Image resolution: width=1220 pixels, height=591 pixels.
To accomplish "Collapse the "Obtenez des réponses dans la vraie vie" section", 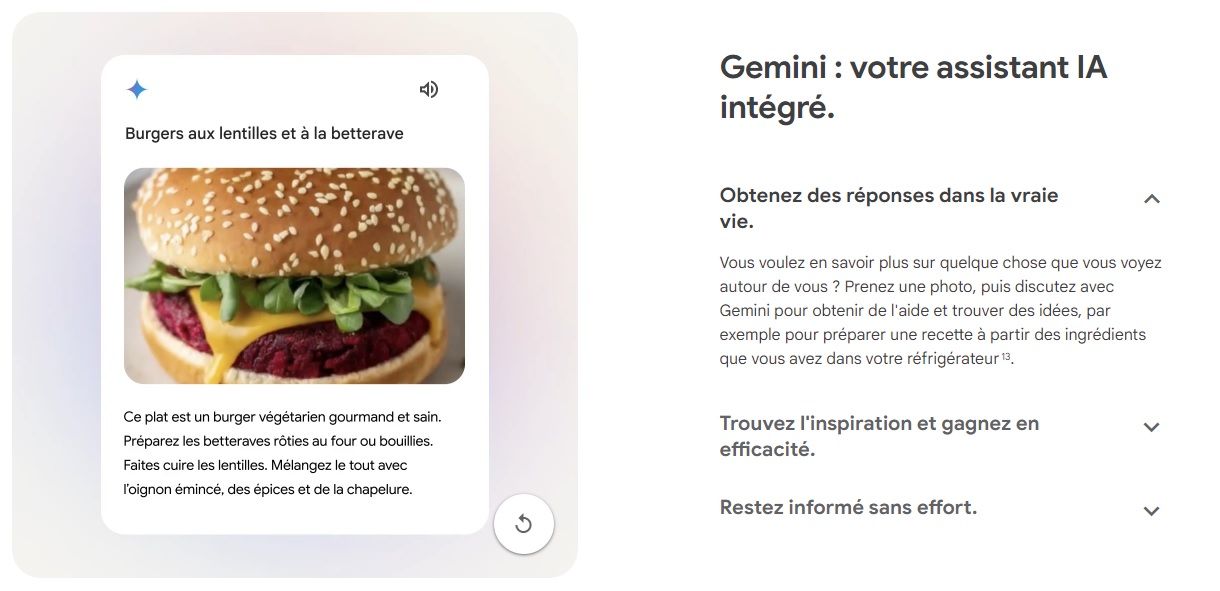I will (1151, 199).
